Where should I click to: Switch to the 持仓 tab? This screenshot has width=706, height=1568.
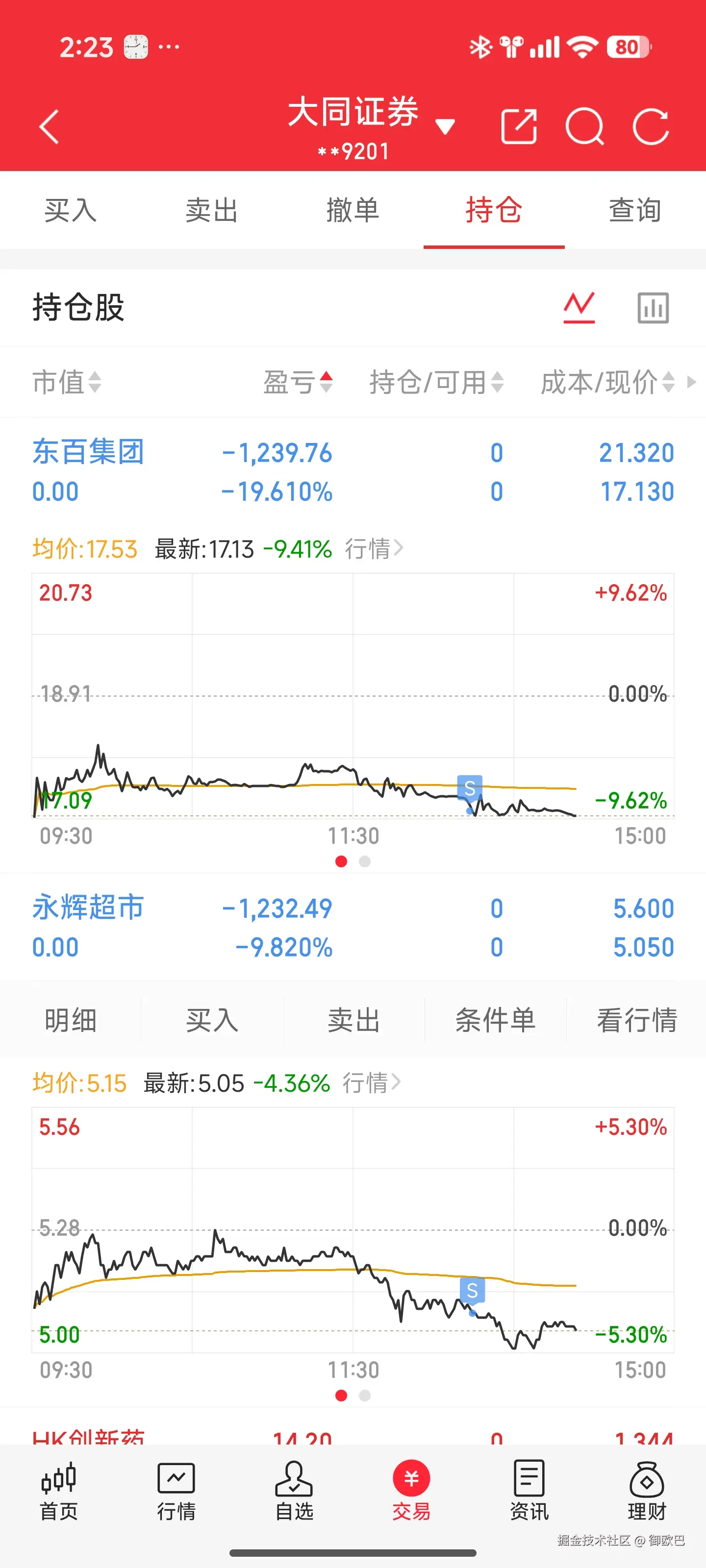(x=494, y=210)
